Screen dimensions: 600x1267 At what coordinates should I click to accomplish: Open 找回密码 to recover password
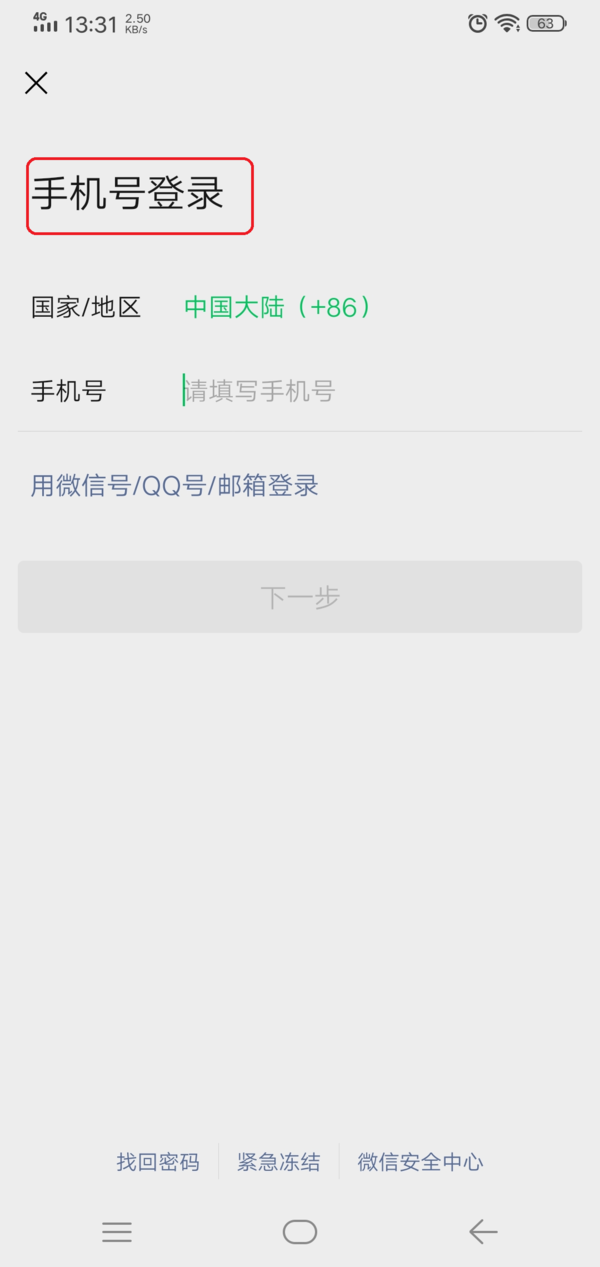(158, 1162)
